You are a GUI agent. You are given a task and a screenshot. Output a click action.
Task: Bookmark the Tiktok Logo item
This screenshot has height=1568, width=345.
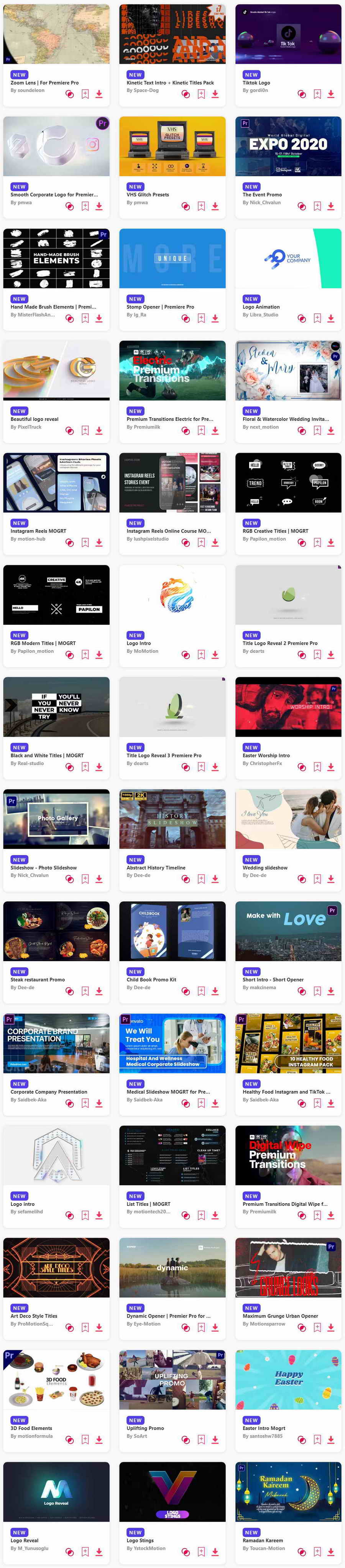(317, 94)
